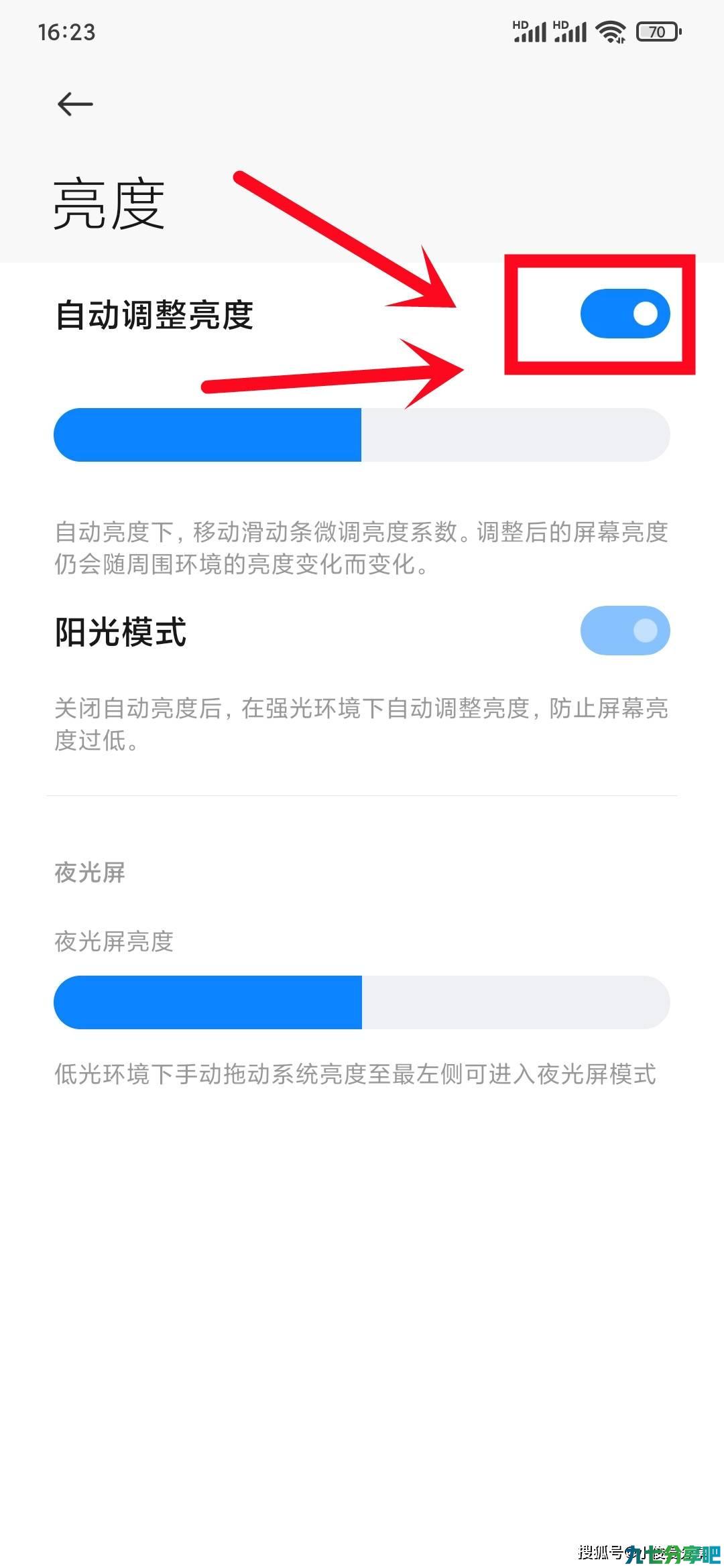Turn off the 自动调整亮度 switch

coord(625,314)
